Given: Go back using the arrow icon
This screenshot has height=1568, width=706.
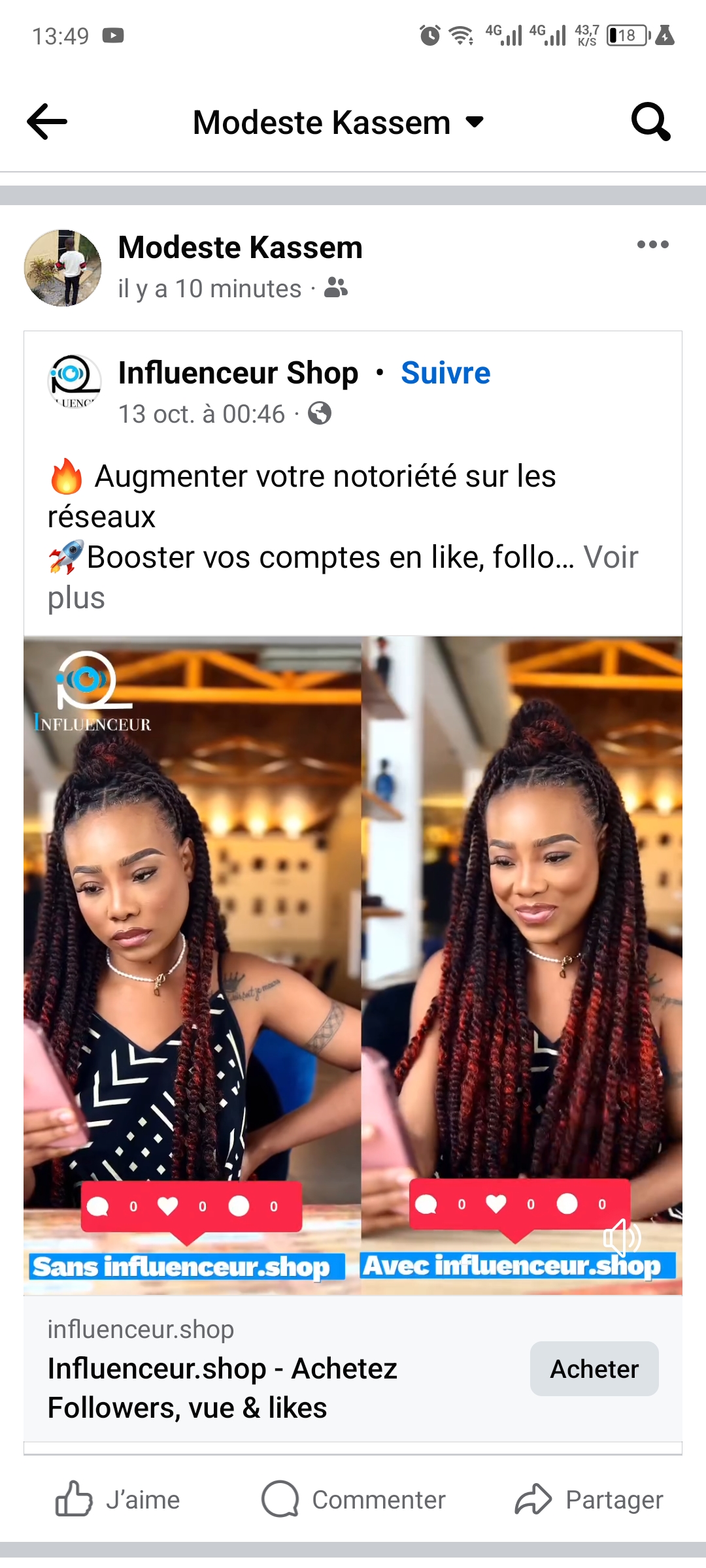Looking at the screenshot, I should [47, 122].
